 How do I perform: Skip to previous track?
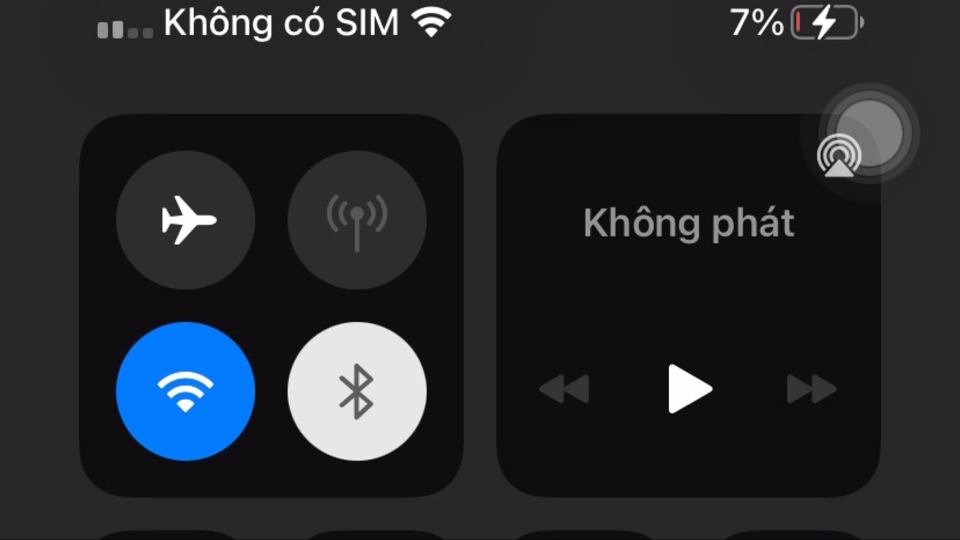click(x=564, y=389)
